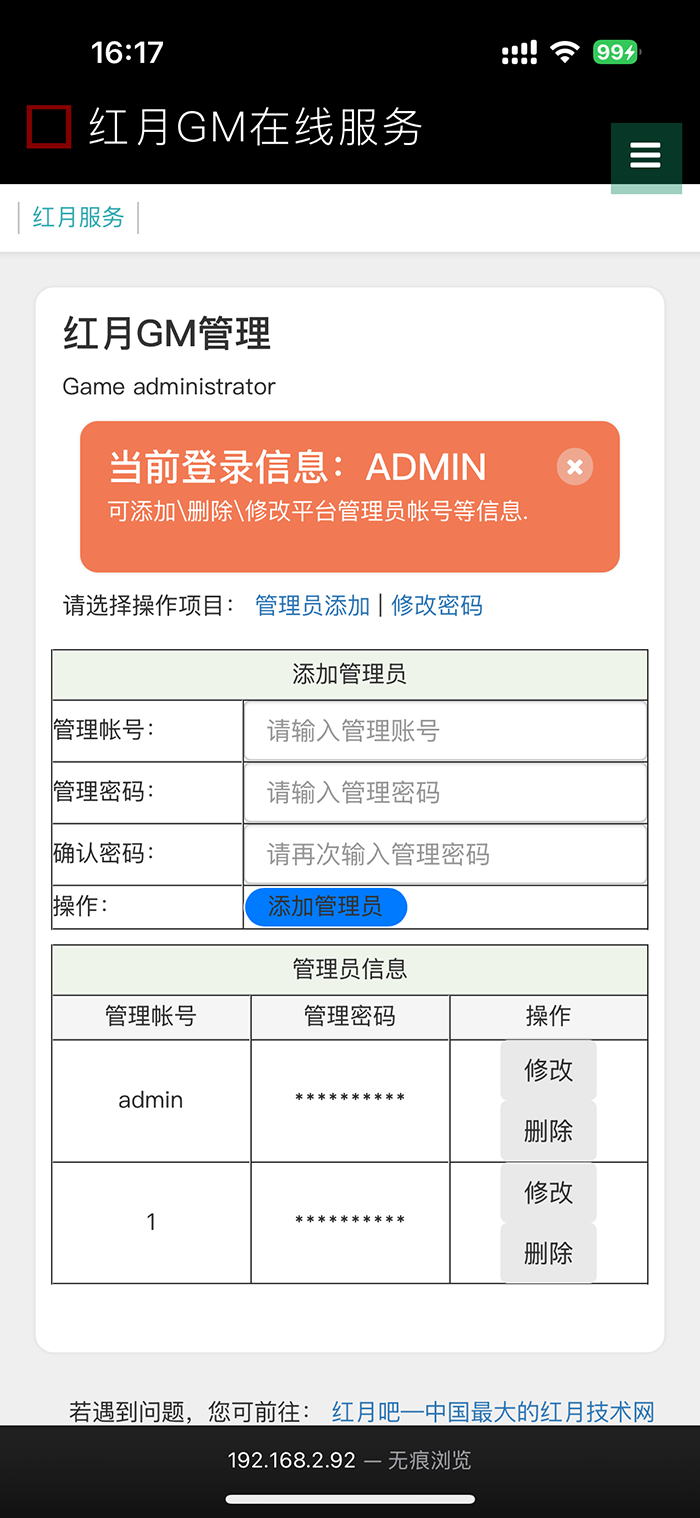The height and width of the screenshot is (1518, 700).
Task: Go to the 修改密码 link
Action: click(437, 605)
